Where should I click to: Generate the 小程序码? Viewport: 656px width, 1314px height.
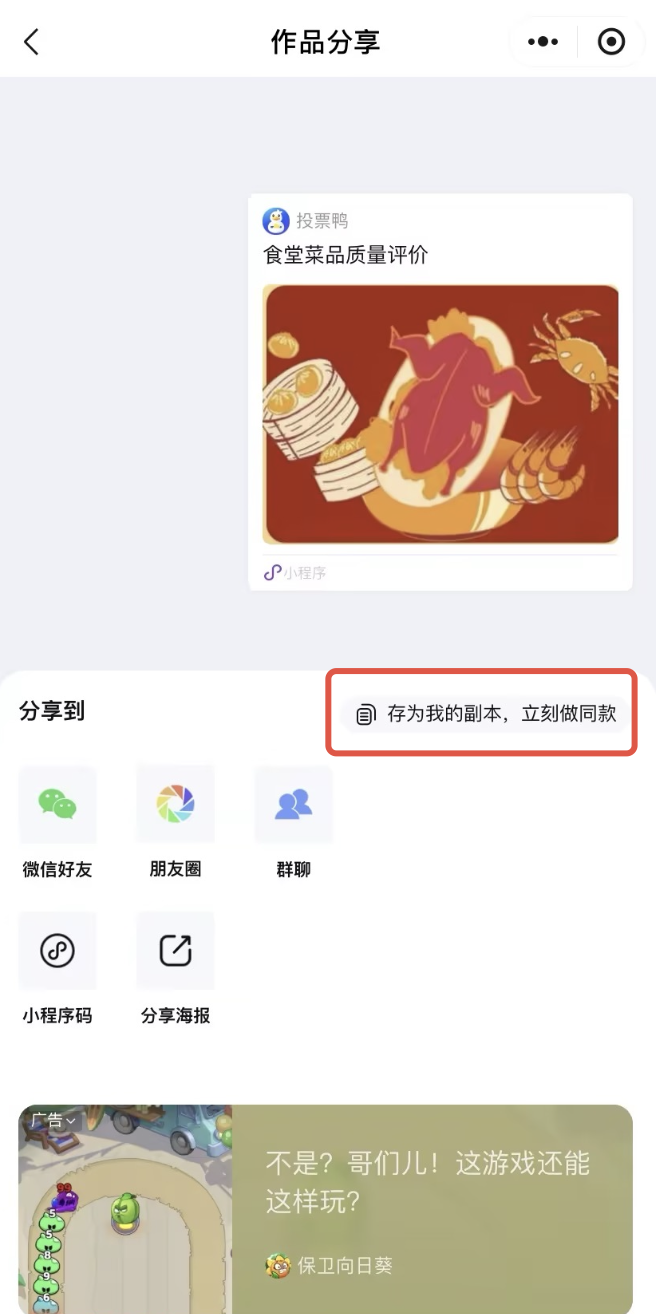57,952
